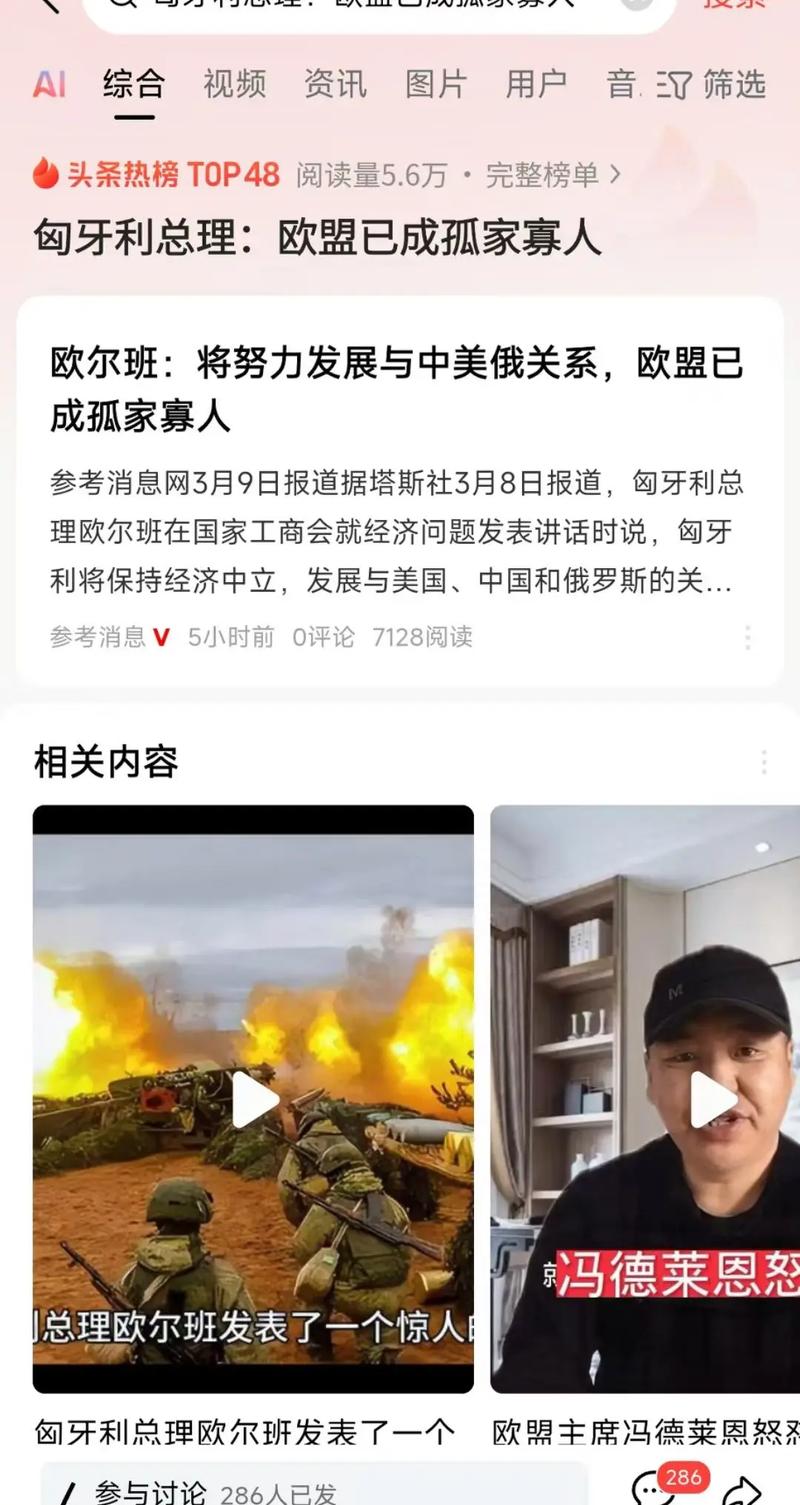Open the 资讯 tab
Image resolution: width=800 pixels, height=1505 pixels.
tap(335, 85)
